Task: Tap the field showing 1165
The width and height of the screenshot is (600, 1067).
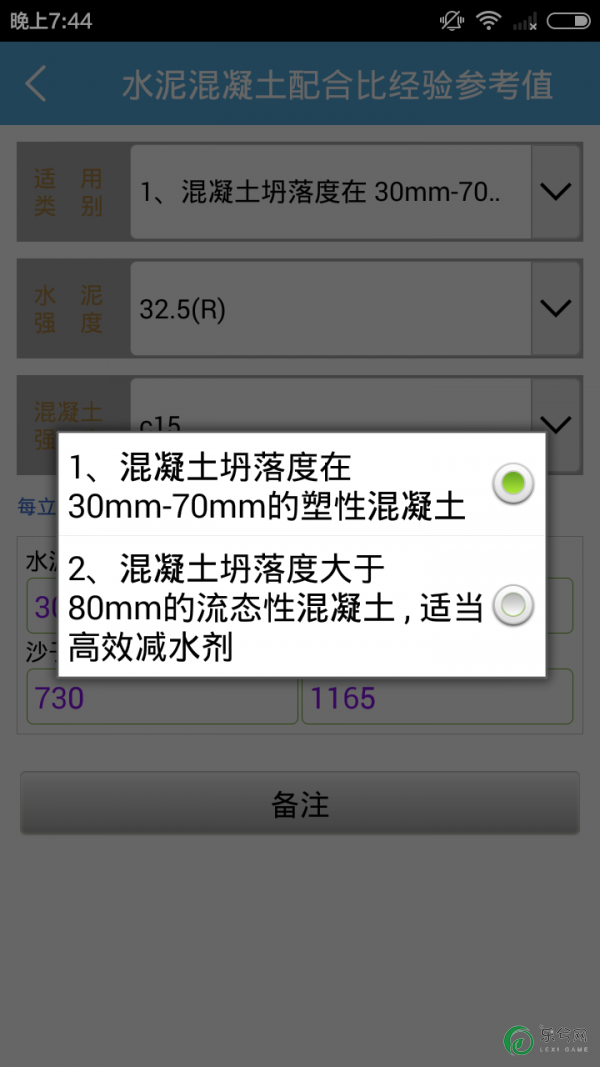Action: click(x=438, y=698)
